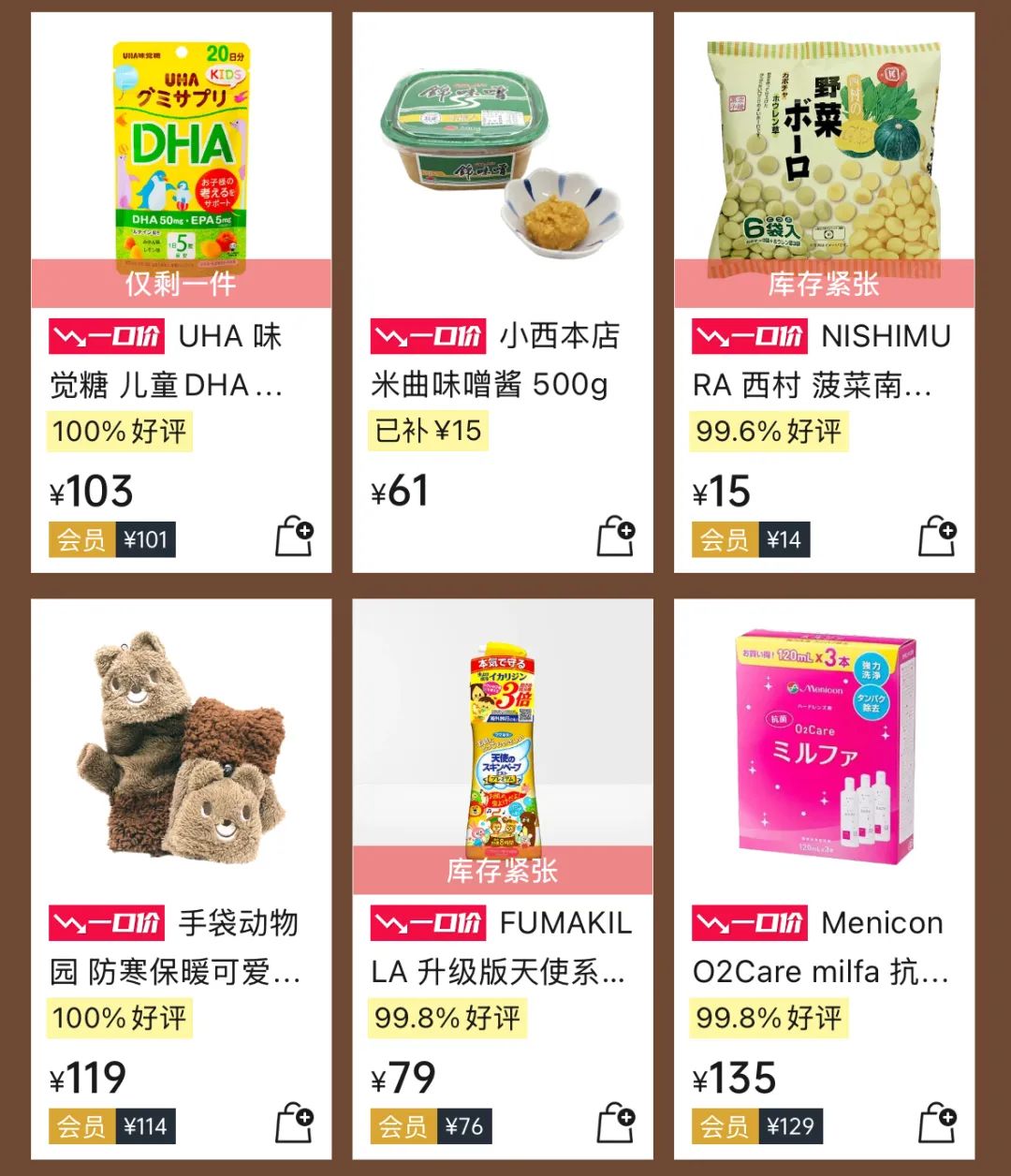Add Menicon O2Care milfa to cart

point(937,1123)
